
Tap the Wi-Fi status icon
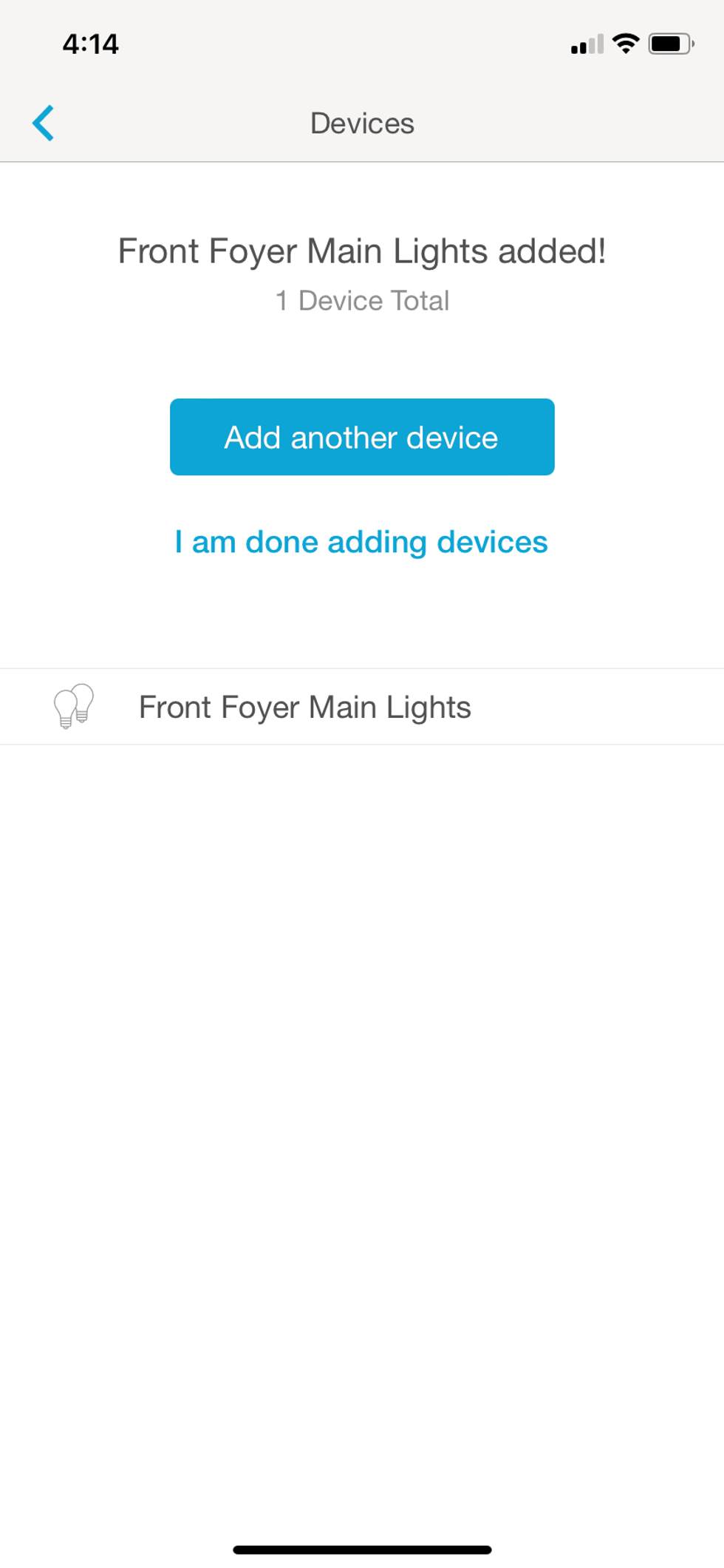[x=625, y=44]
